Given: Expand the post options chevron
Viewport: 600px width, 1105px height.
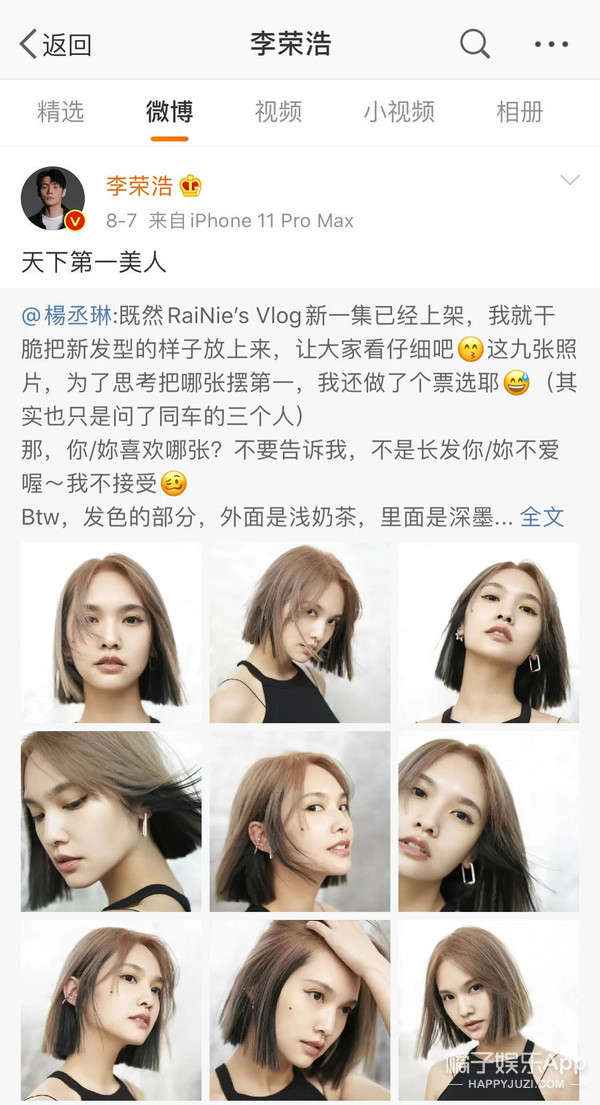Looking at the screenshot, I should point(569,181).
